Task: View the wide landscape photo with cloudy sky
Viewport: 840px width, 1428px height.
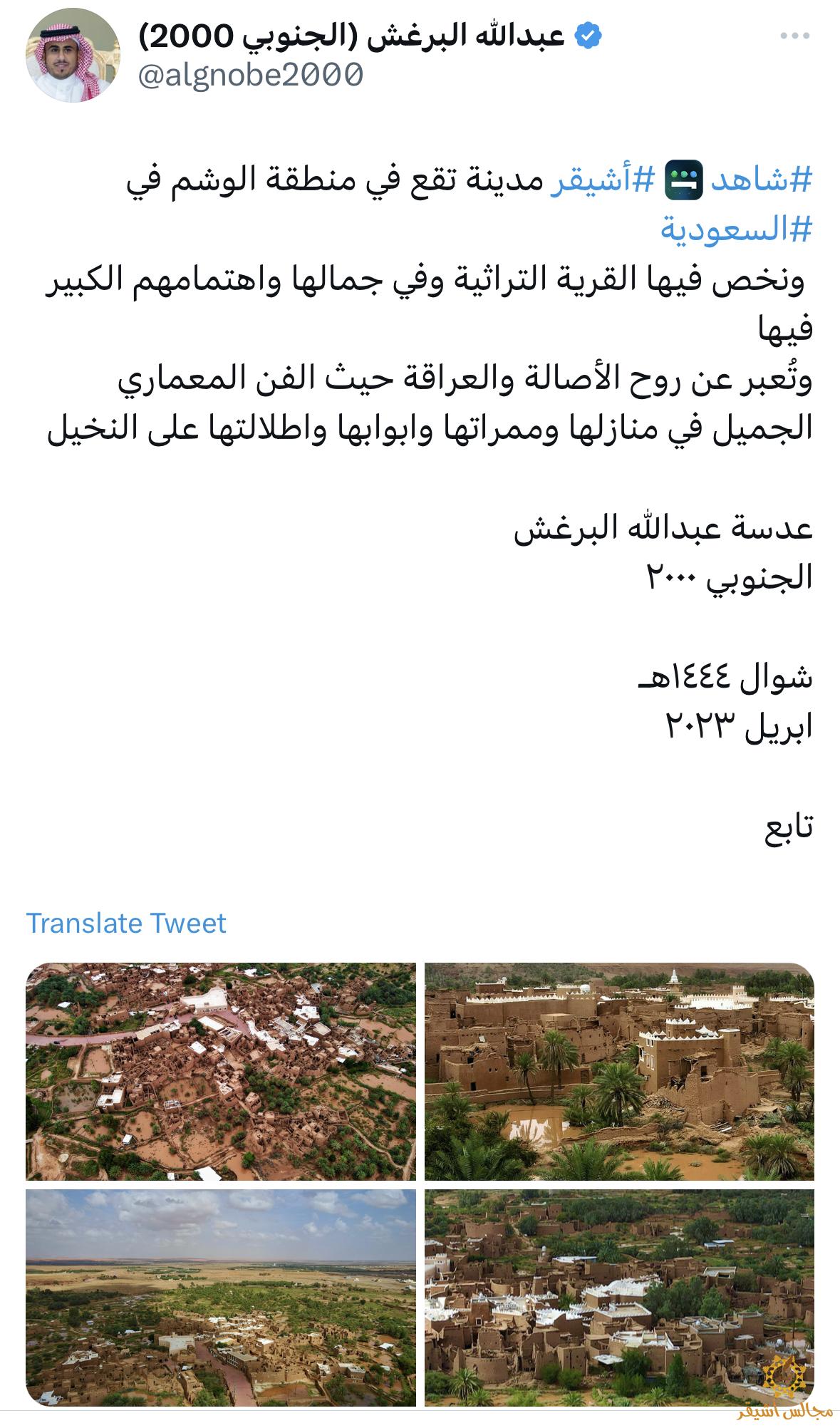Action: (x=221, y=1297)
